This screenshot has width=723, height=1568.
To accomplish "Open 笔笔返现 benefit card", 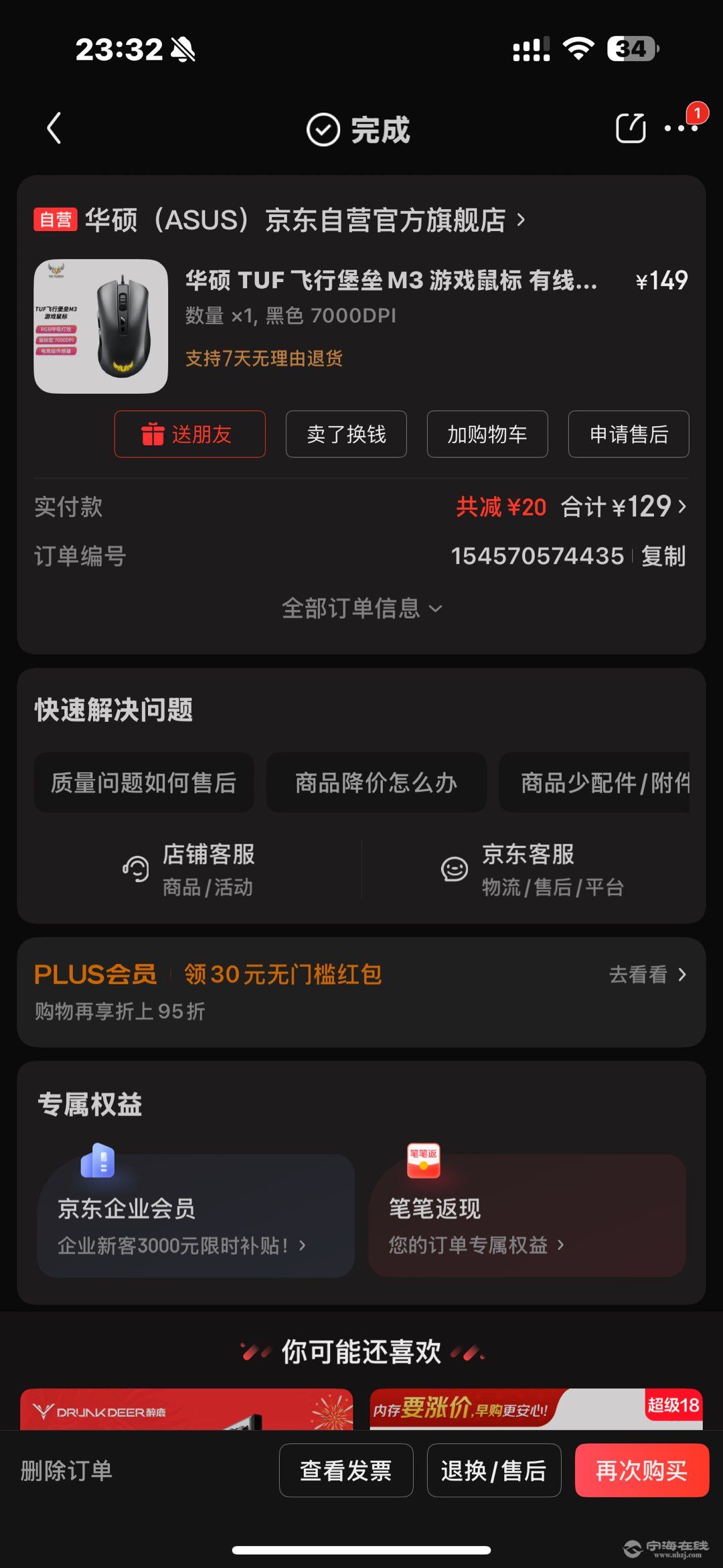I will [x=527, y=1216].
